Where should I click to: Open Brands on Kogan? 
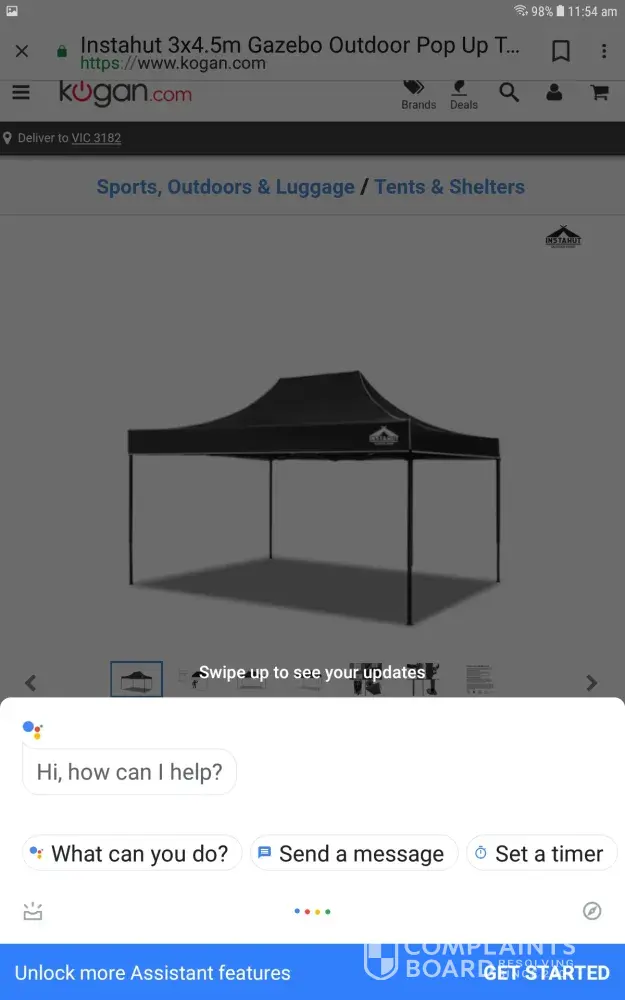point(419,94)
